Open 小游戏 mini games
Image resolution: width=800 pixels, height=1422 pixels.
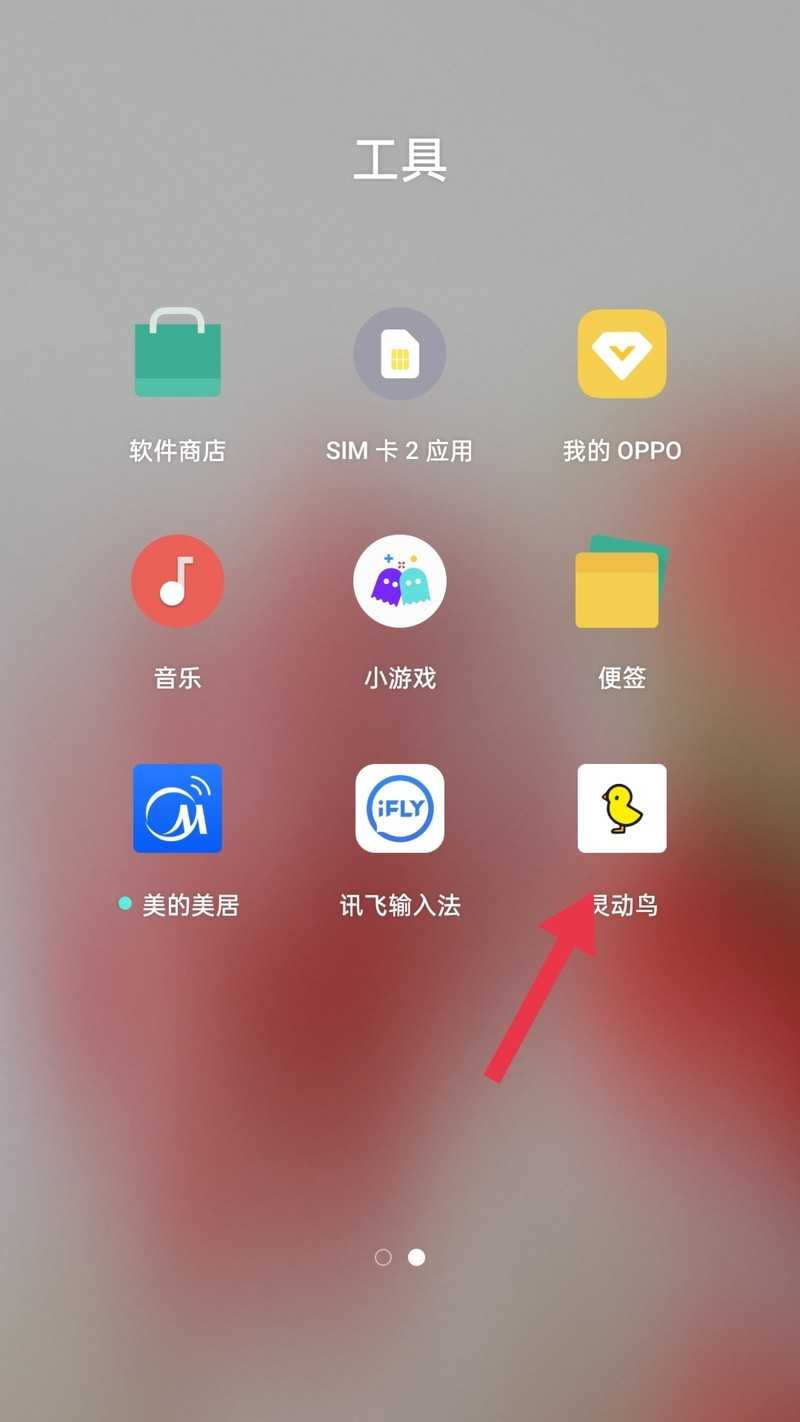400,581
